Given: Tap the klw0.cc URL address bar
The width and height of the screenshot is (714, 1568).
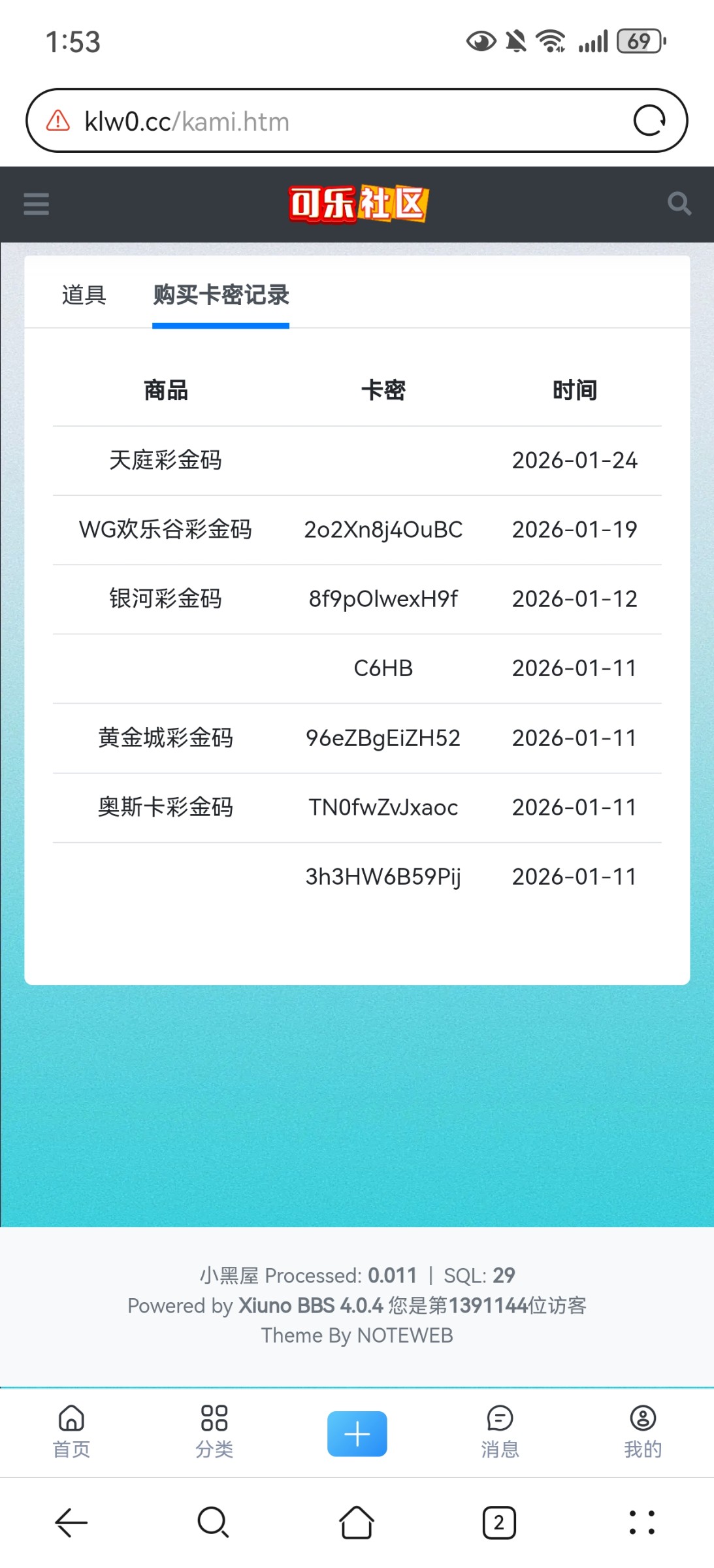Looking at the screenshot, I should pos(327,122).
